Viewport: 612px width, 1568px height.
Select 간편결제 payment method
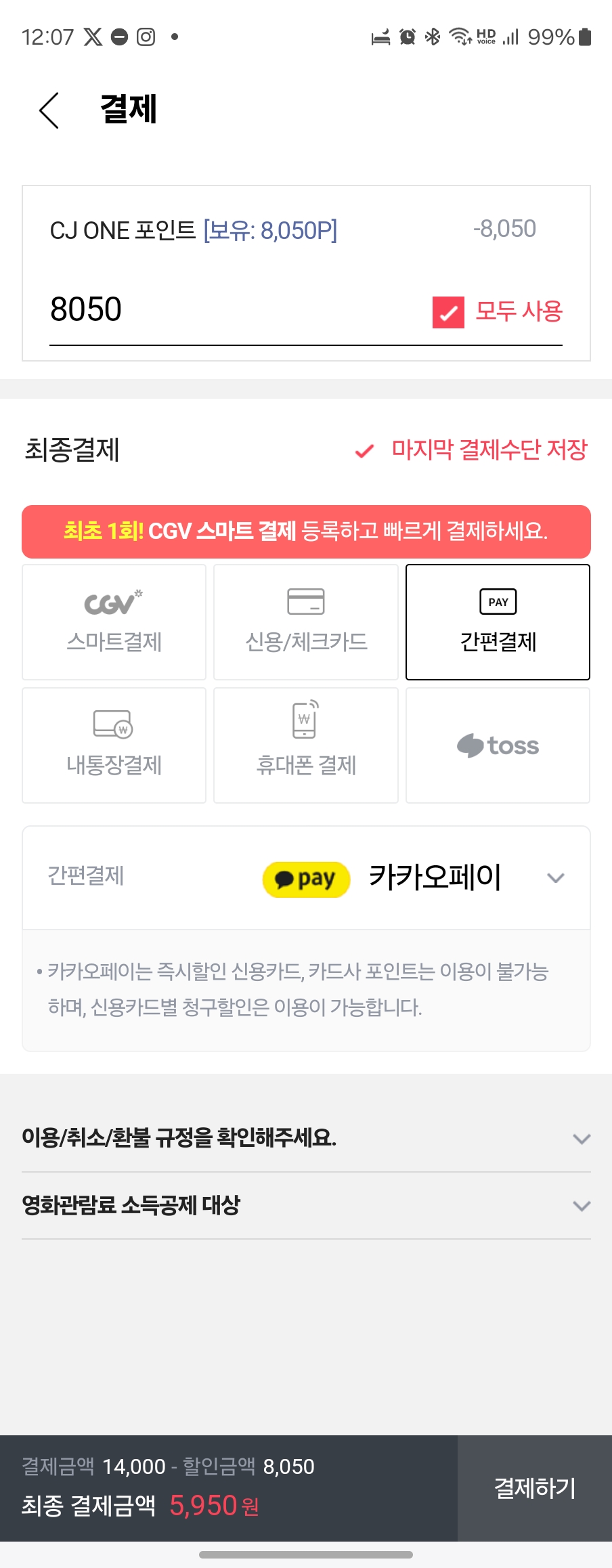tap(498, 622)
